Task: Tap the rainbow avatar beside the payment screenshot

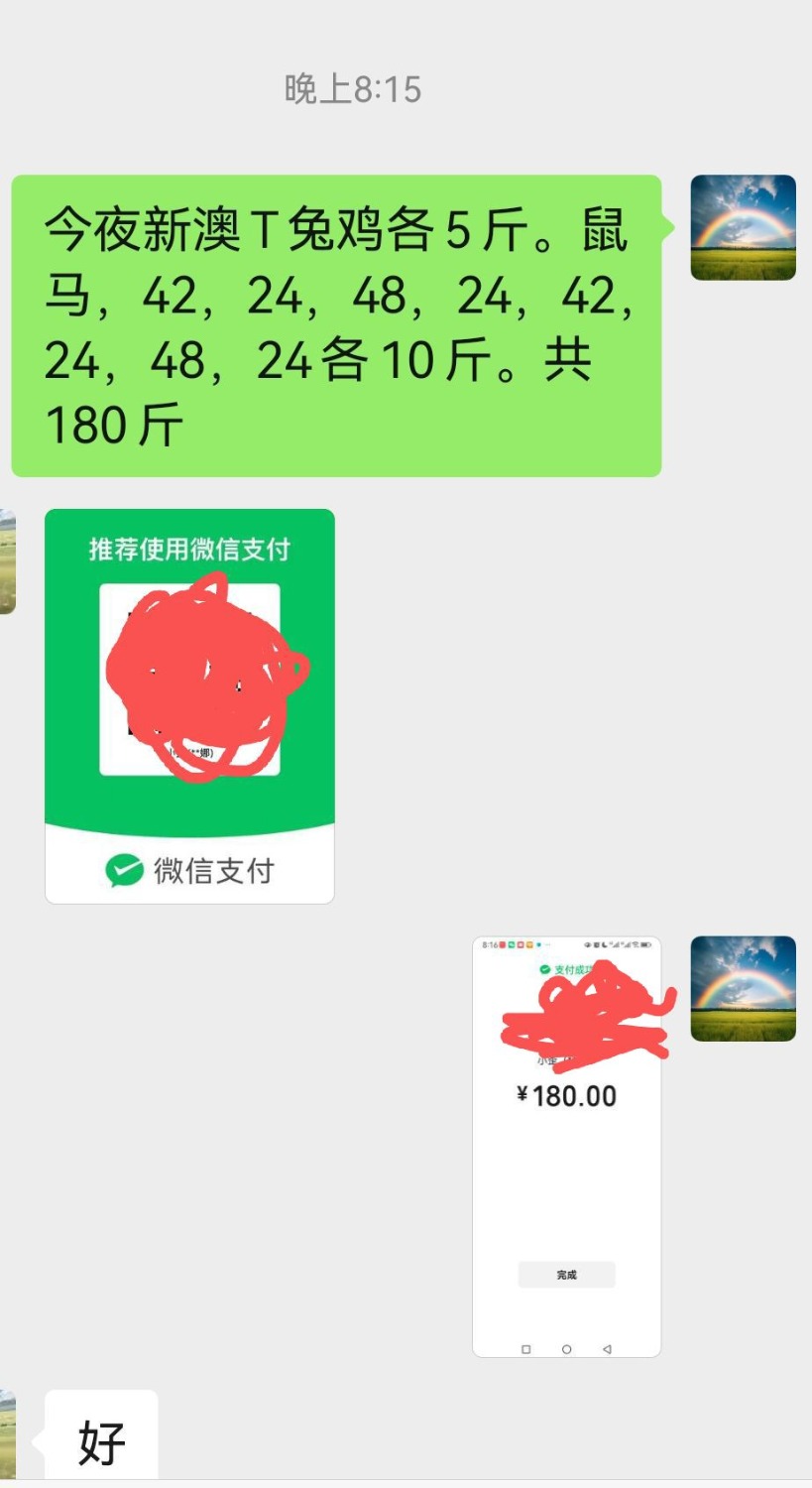Action: tap(743, 988)
